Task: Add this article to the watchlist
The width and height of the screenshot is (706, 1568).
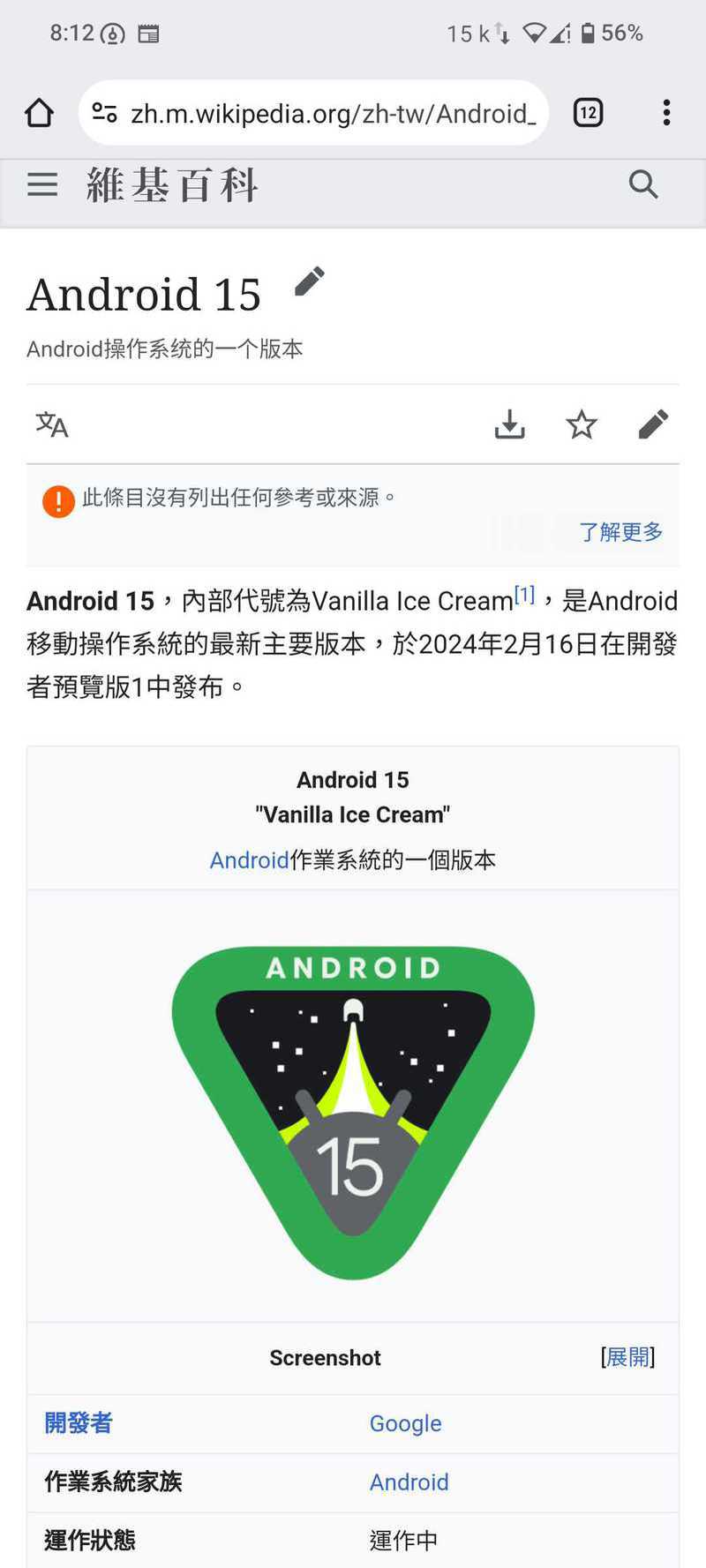Action: 582,424
